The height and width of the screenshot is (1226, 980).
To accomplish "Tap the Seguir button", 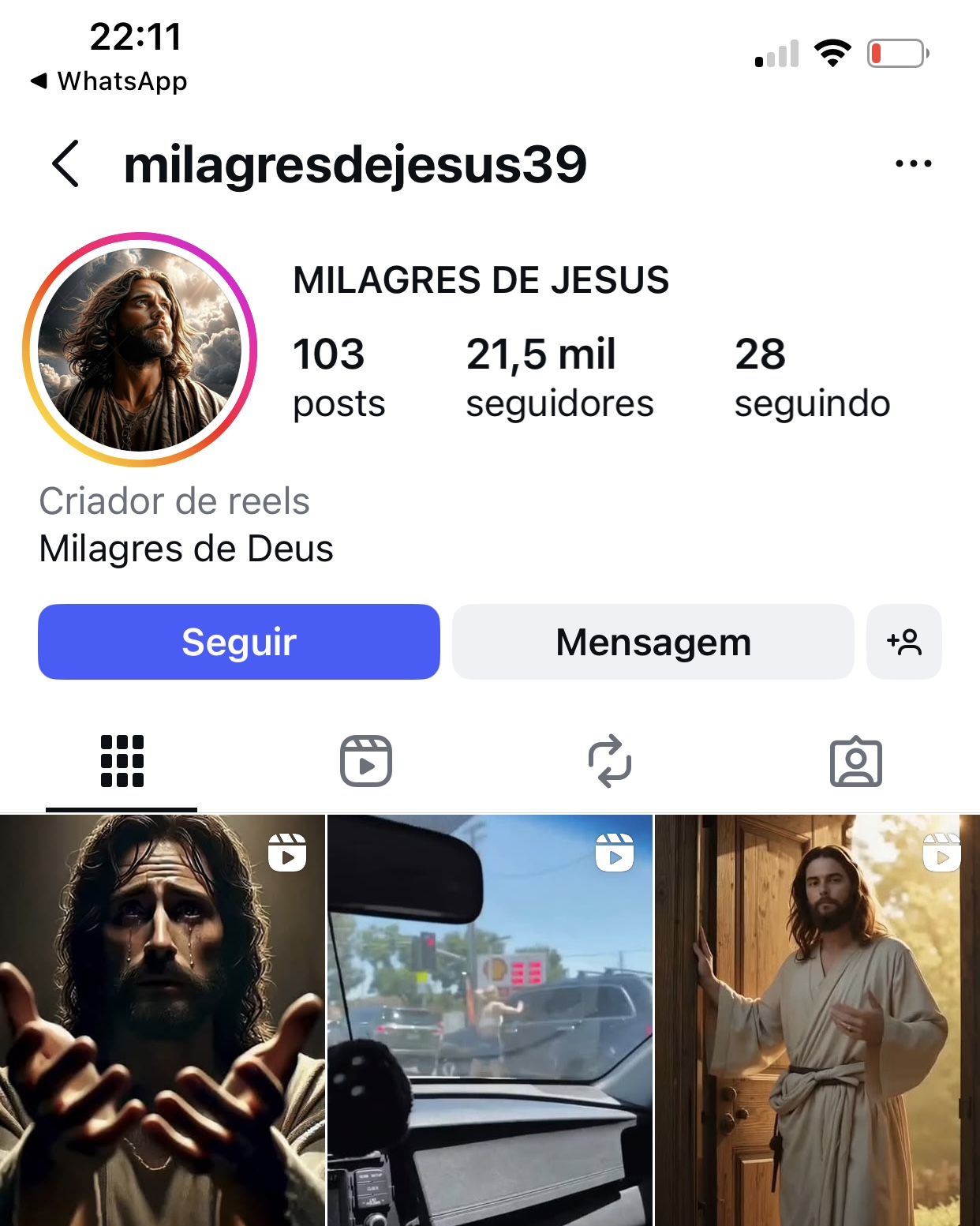I will (238, 642).
